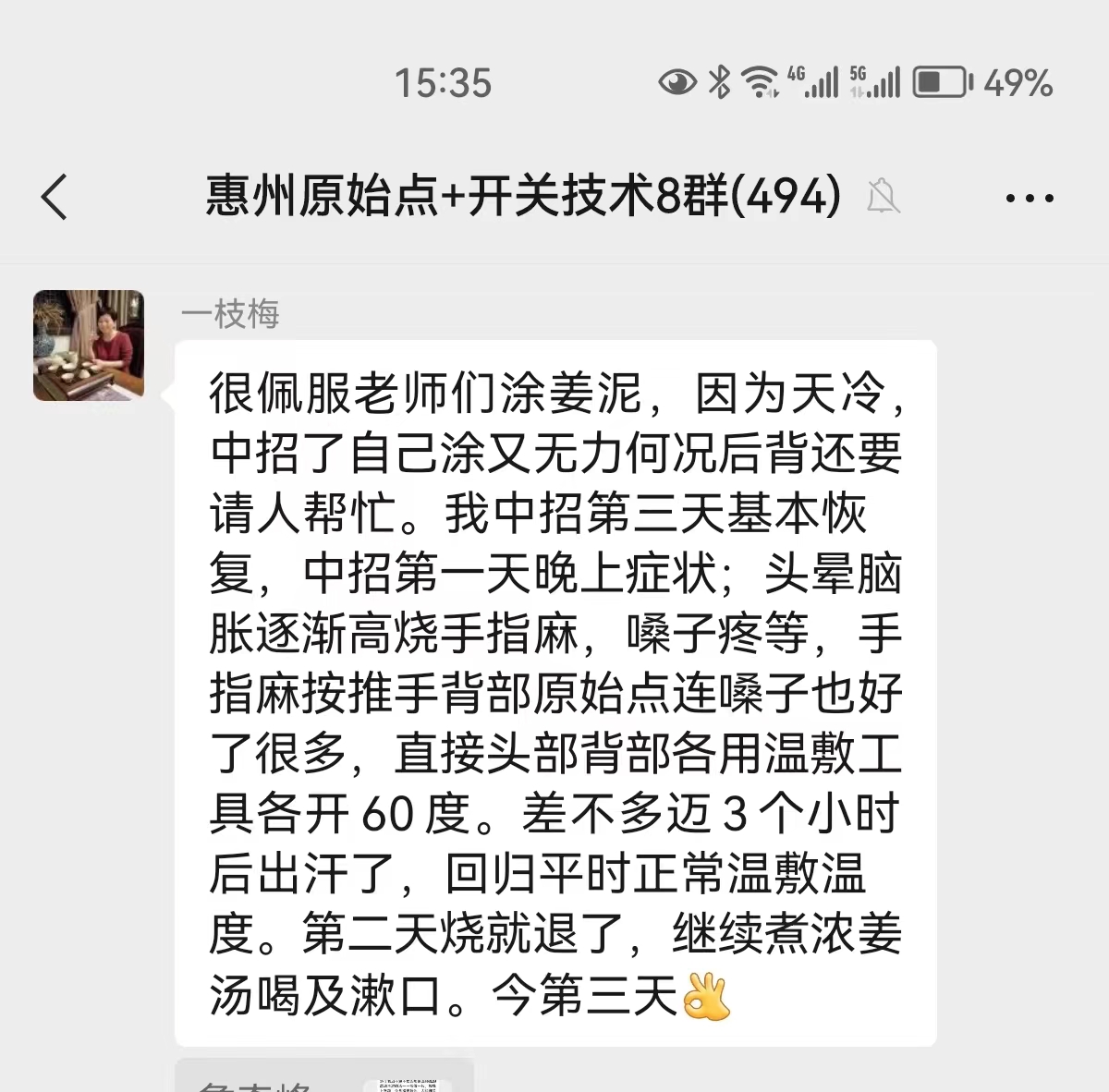The width and height of the screenshot is (1109, 1092).
Task: Open 一枝梅's profile avatar
Action: tap(89, 346)
